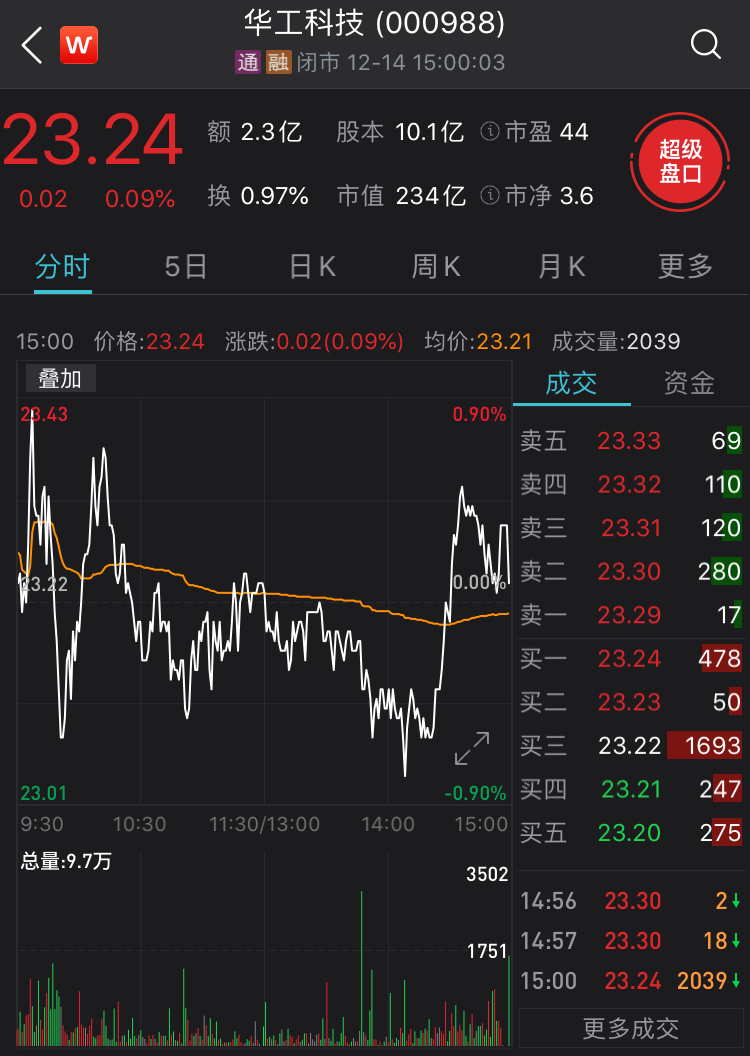Viewport: 750px width, 1056px height.
Task: Show the 日K chart
Action: pyautogui.click(x=312, y=266)
